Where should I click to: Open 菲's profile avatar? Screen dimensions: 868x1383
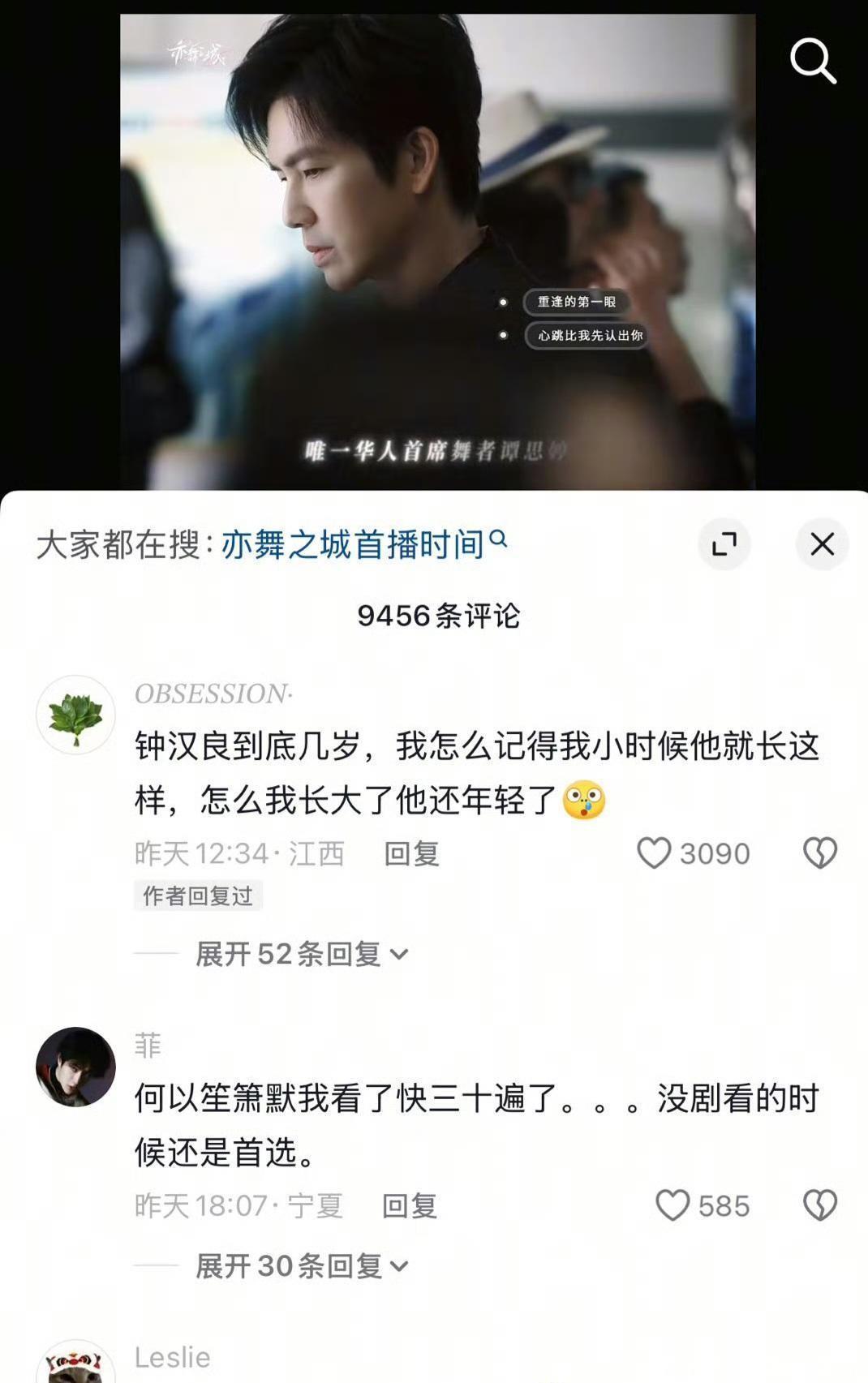(75, 1067)
